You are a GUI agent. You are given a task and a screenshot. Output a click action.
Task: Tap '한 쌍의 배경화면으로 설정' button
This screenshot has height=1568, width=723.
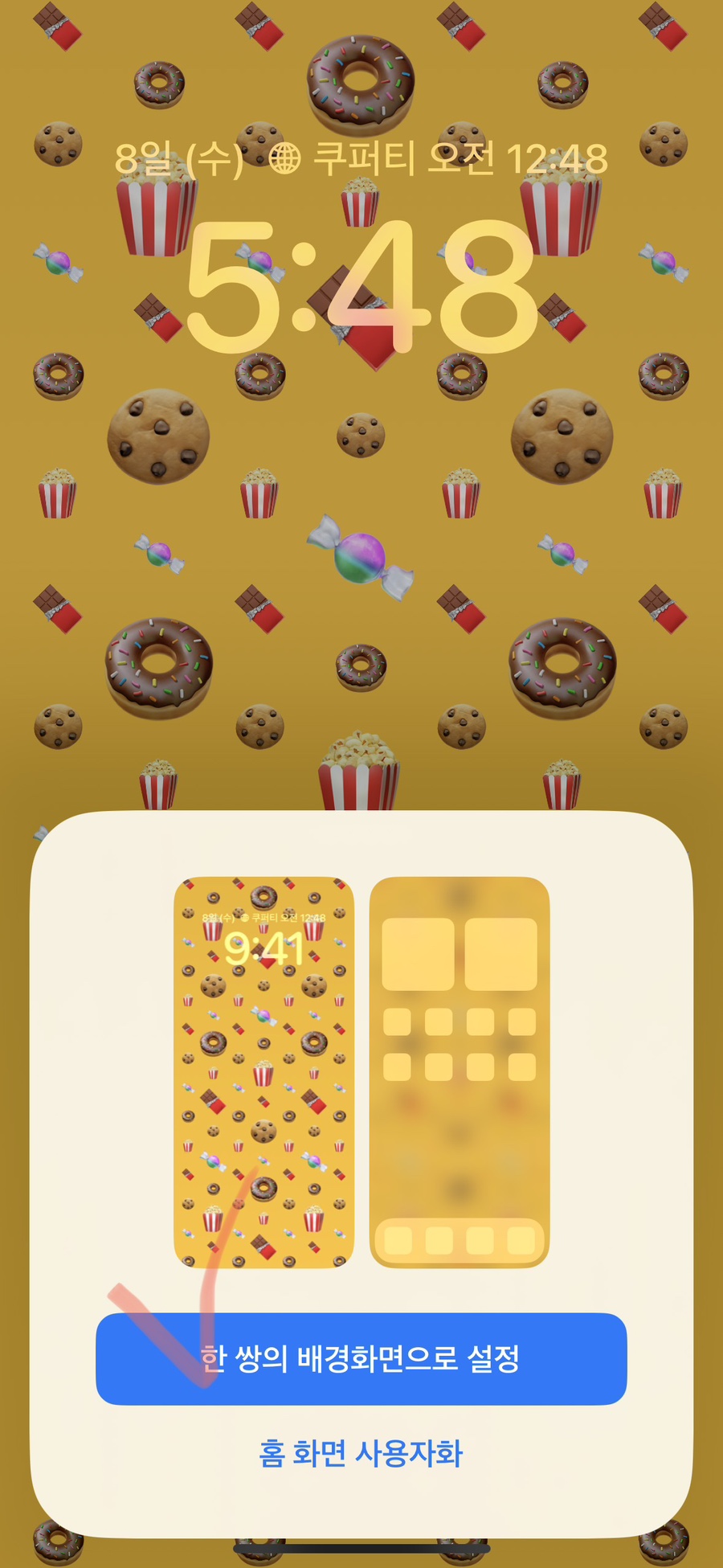(x=361, y=1359)
